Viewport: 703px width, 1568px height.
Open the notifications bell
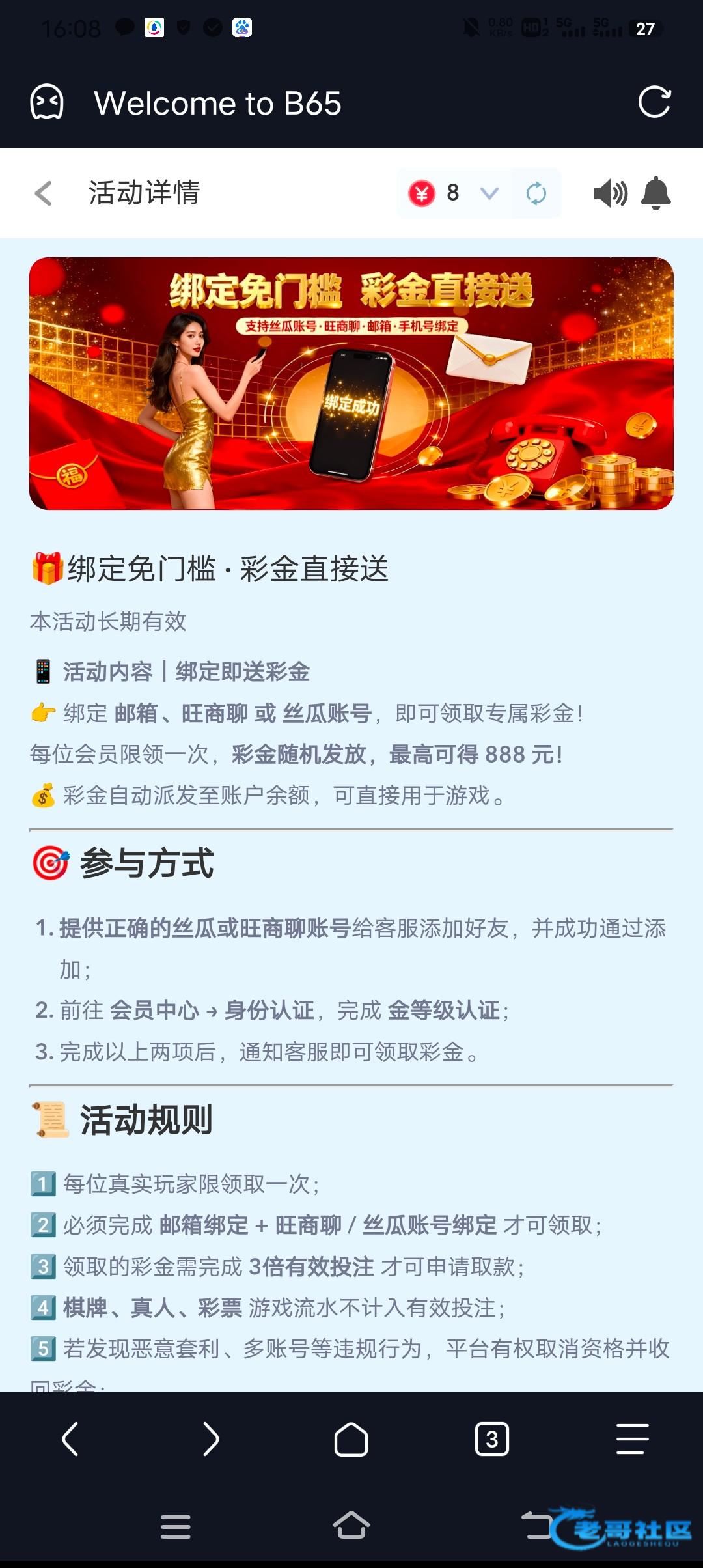(x=656, y=193)
